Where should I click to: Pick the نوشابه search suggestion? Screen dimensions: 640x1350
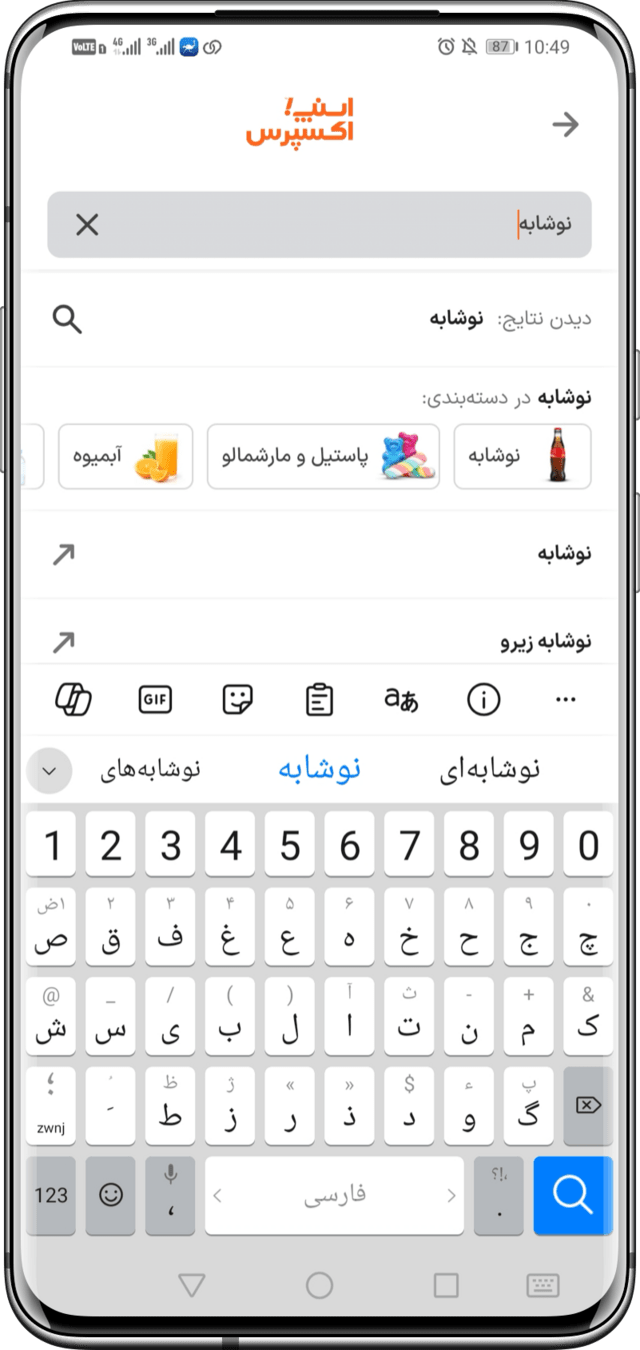coord(320,553)
